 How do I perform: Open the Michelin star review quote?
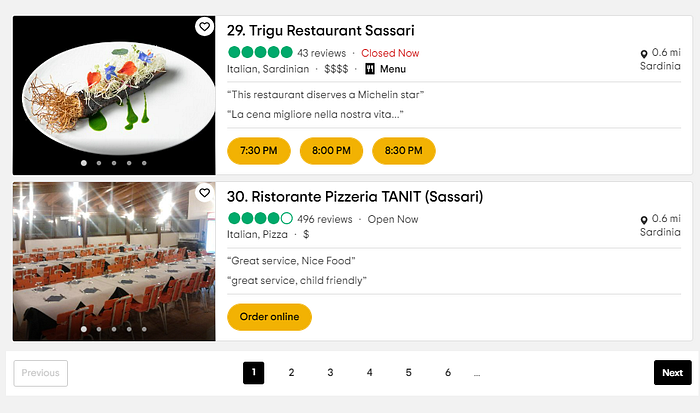[x=326, y=95]
